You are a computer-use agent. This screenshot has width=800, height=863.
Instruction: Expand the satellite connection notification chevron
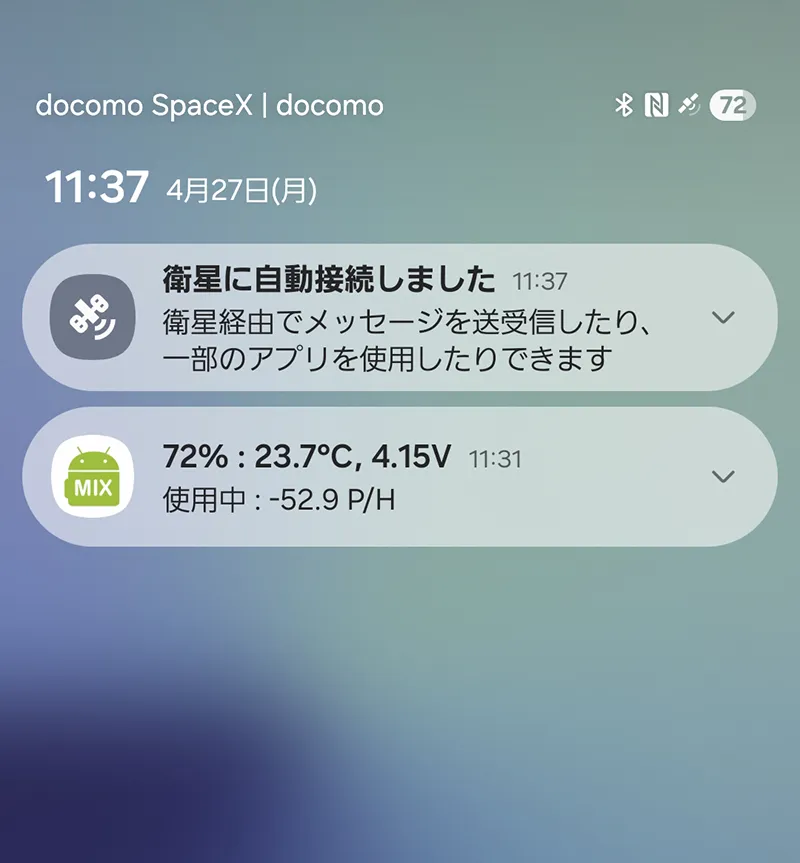click(722, 318)
